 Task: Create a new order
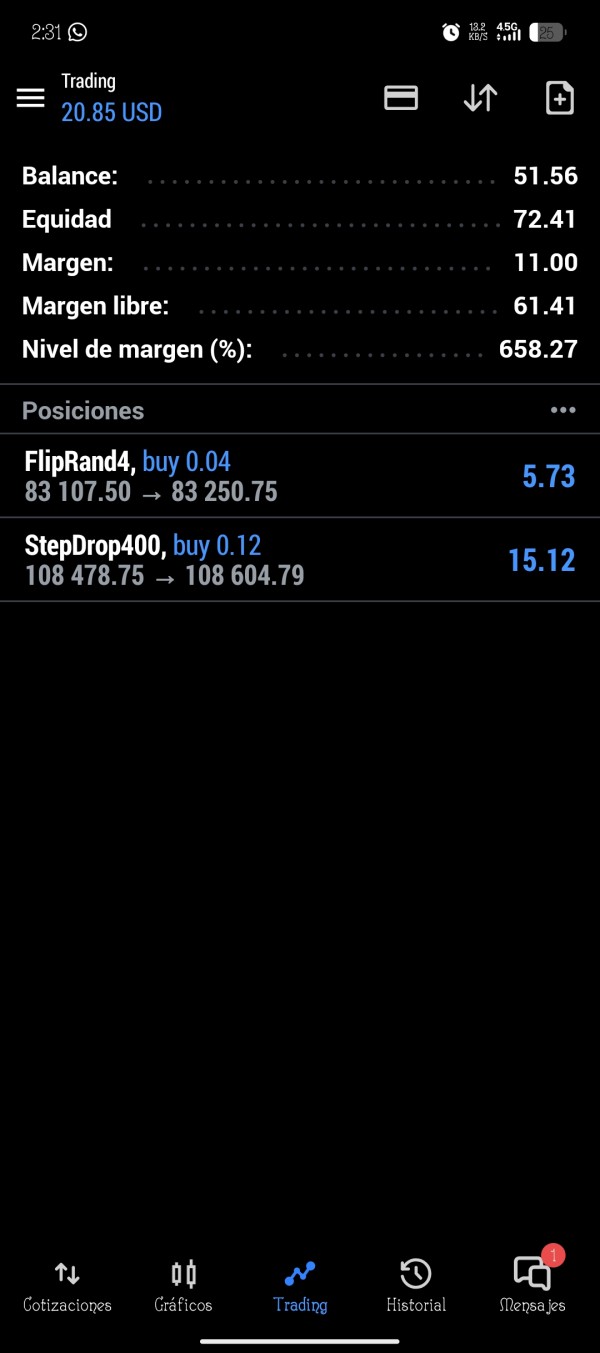point(559,98)
